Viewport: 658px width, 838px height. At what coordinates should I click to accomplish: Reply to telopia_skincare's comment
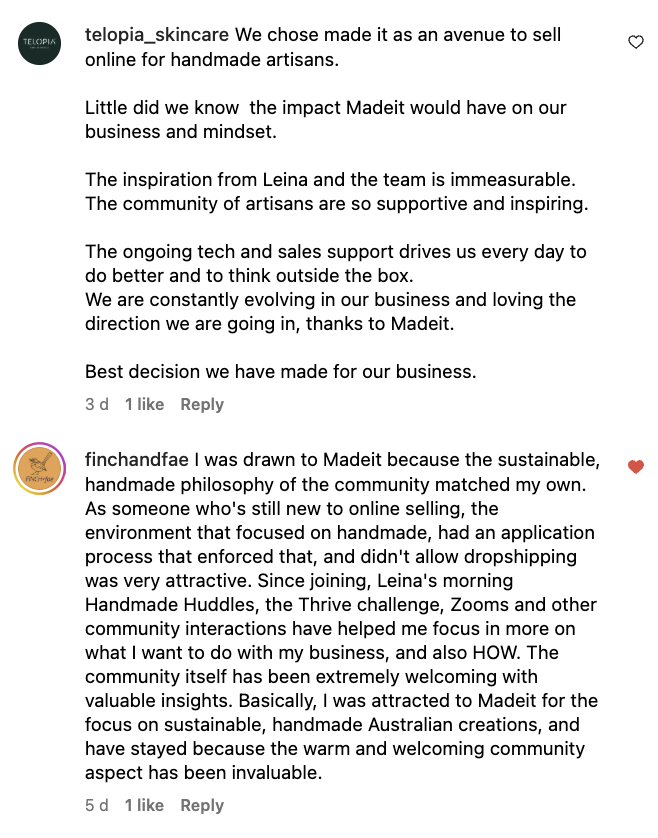coord(201,404)
